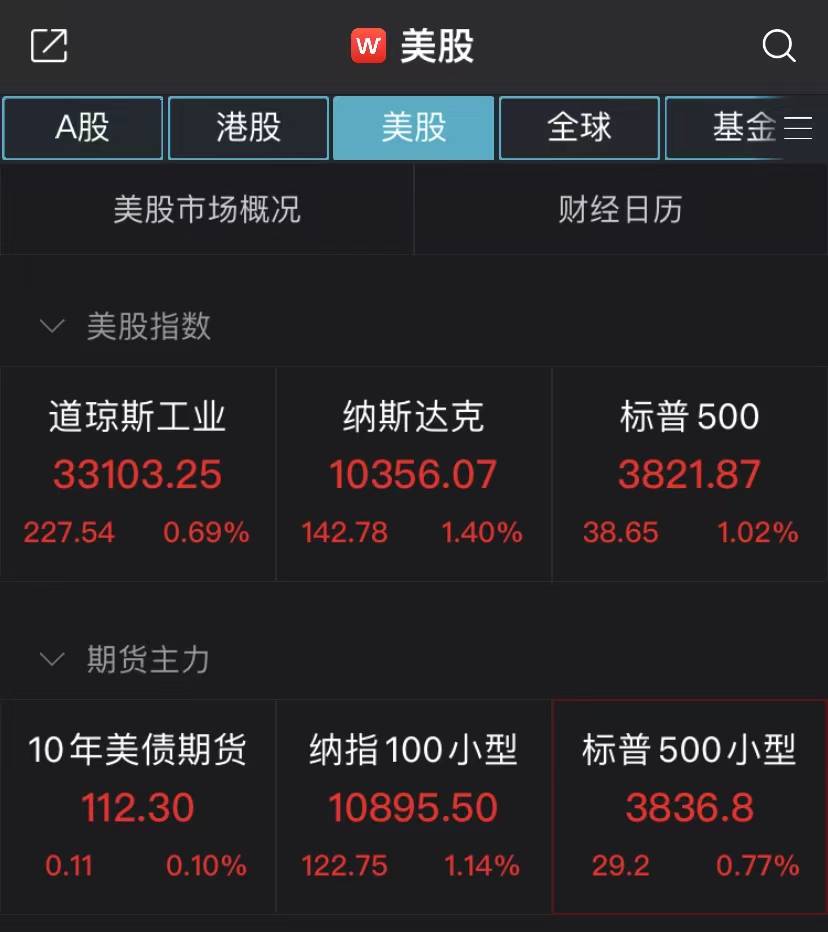Select the highlighted 标普500小型 futures card

coord(689,806)
